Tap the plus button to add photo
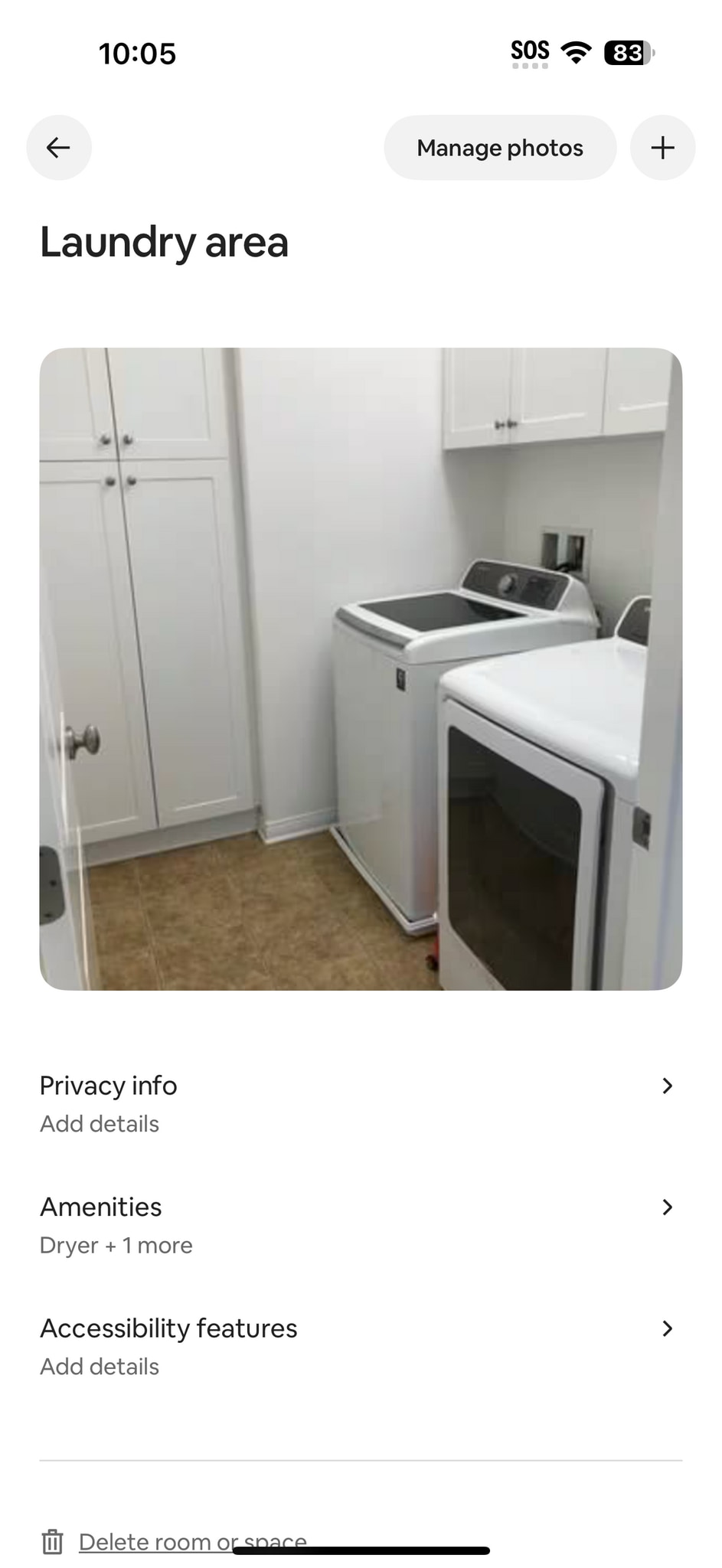The image size is (722, 1568). tap(662, 148)
